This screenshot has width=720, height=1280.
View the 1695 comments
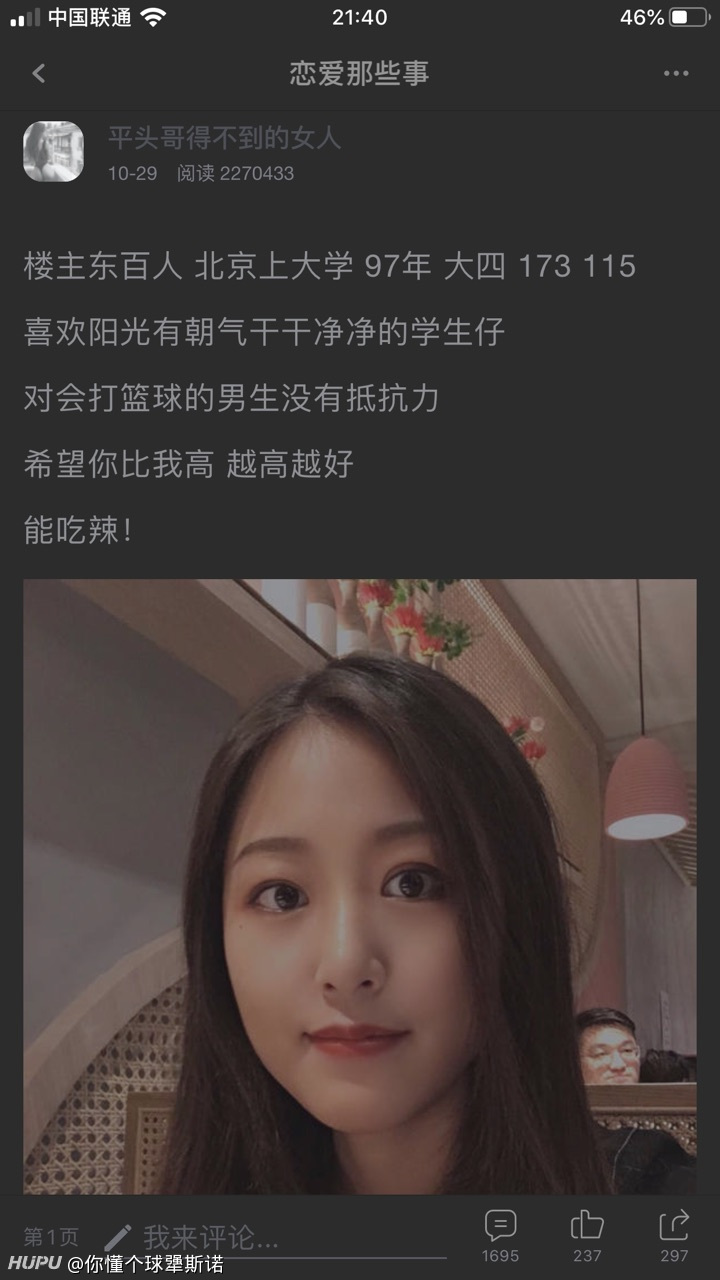[500, 1236]
